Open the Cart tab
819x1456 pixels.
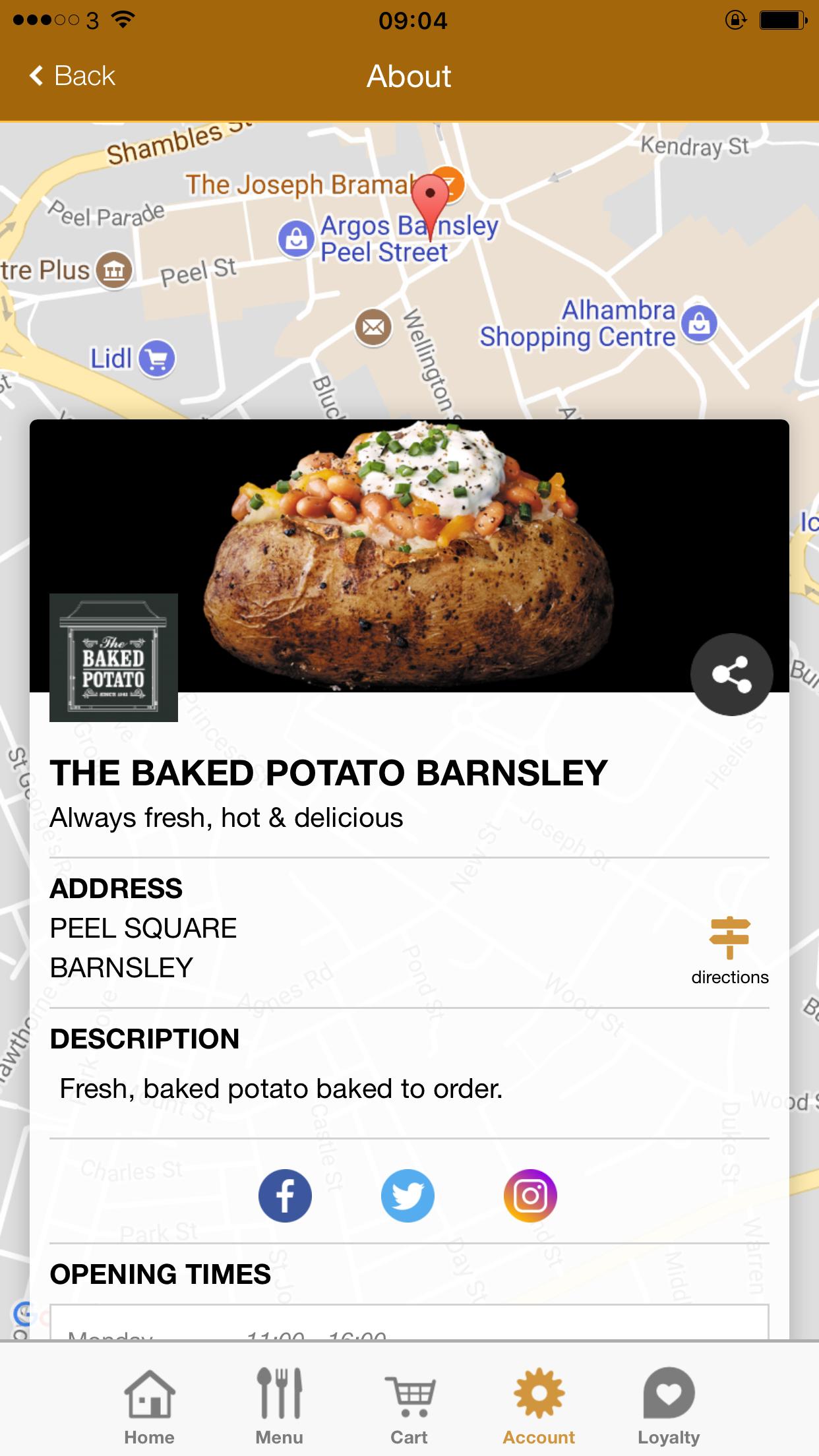pos(409,1406)
